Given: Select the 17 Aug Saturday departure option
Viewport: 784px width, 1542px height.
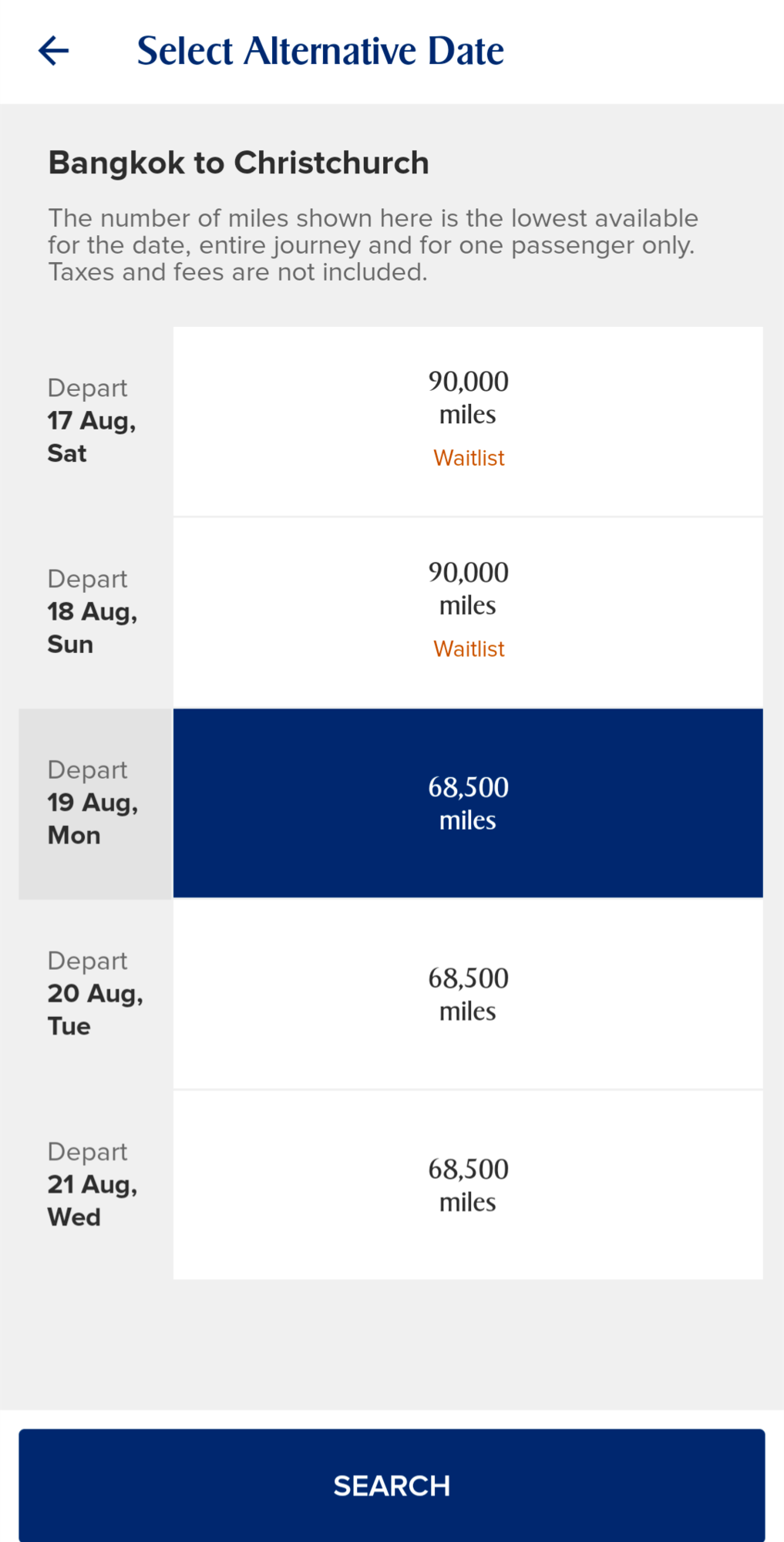Looking at the screenshot, I should point(468,420).
